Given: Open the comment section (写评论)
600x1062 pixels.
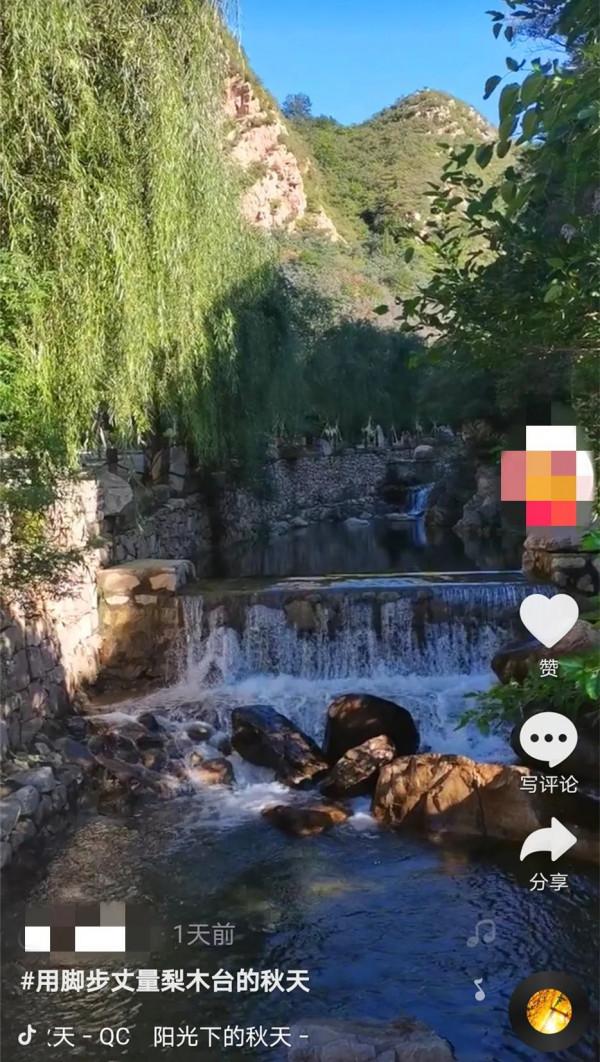Looking at the screenshot, I should pos(548,740).
